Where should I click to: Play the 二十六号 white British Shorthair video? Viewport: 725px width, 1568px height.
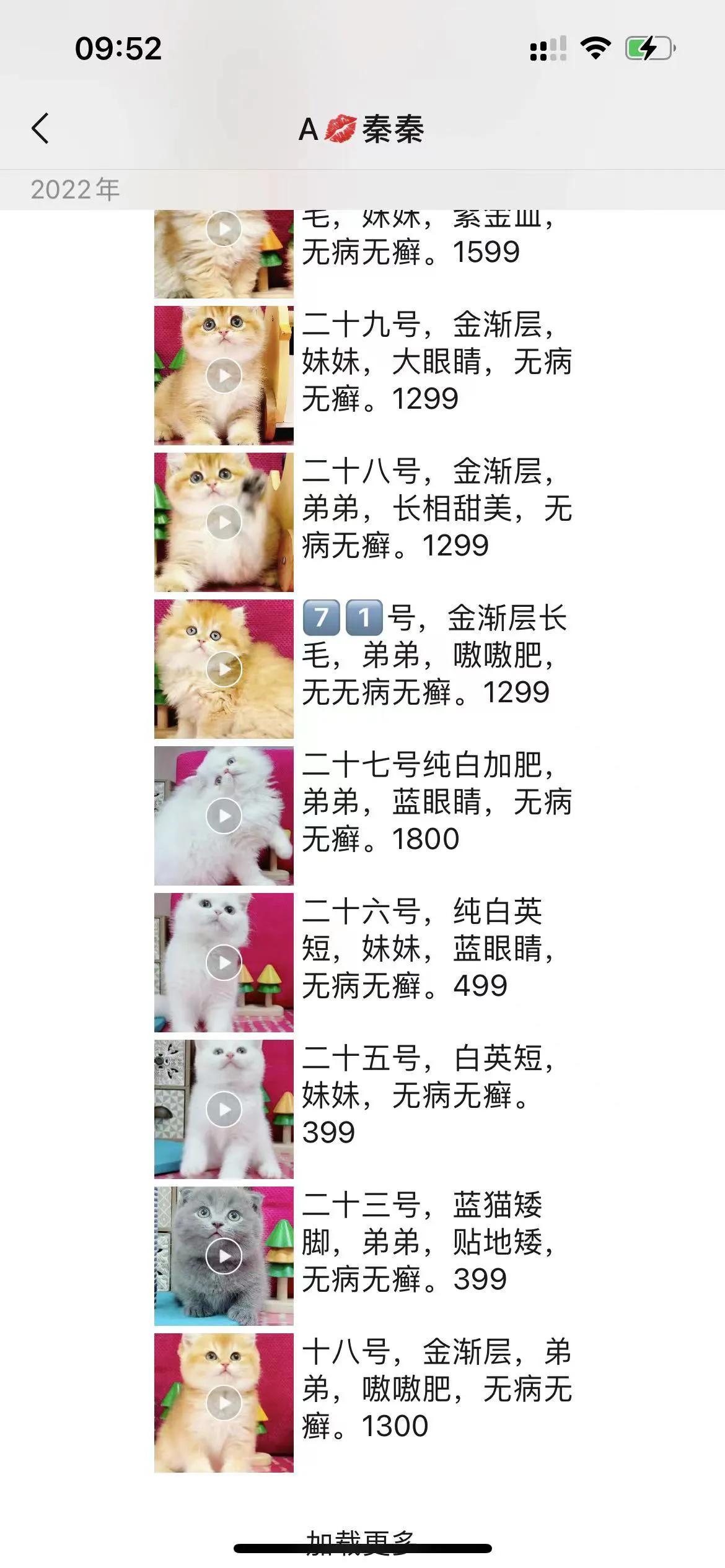[225, 962]
